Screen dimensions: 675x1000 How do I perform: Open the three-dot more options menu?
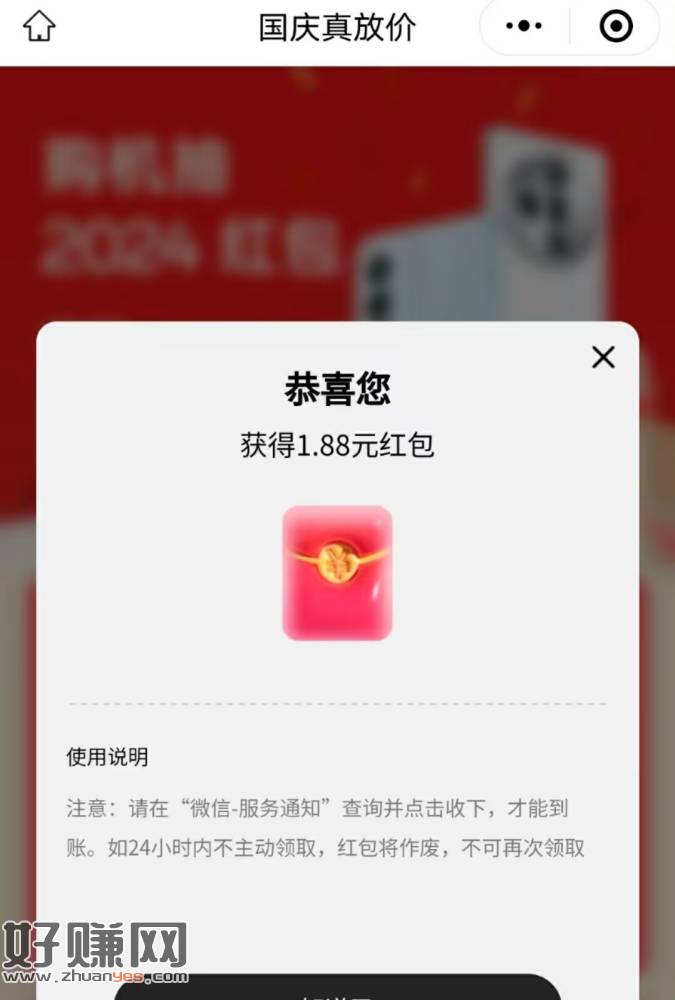pyautogui.click(x=524, y=27)
